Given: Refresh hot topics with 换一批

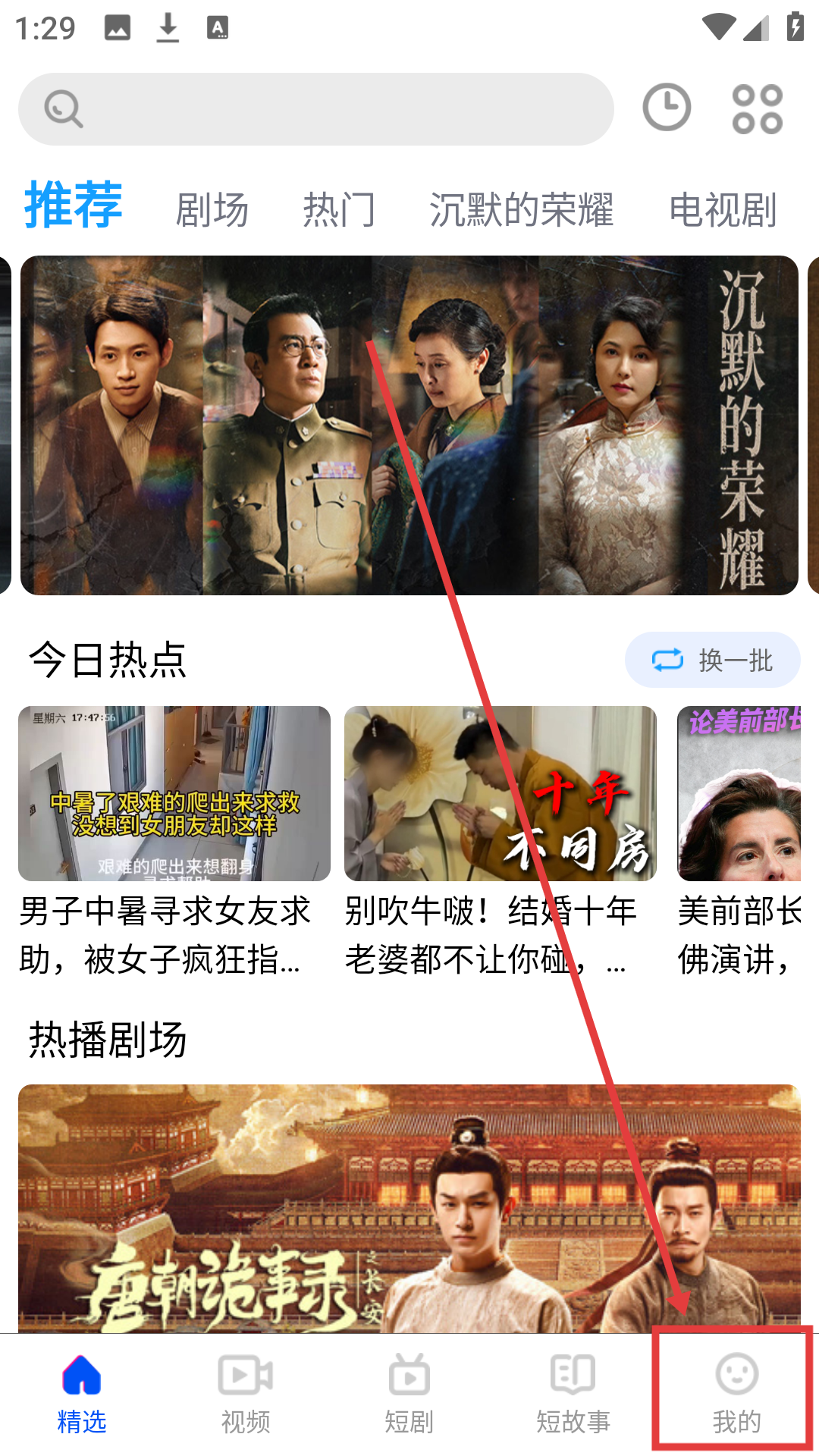Looking at the screenshot, I should tap(712, 660).
